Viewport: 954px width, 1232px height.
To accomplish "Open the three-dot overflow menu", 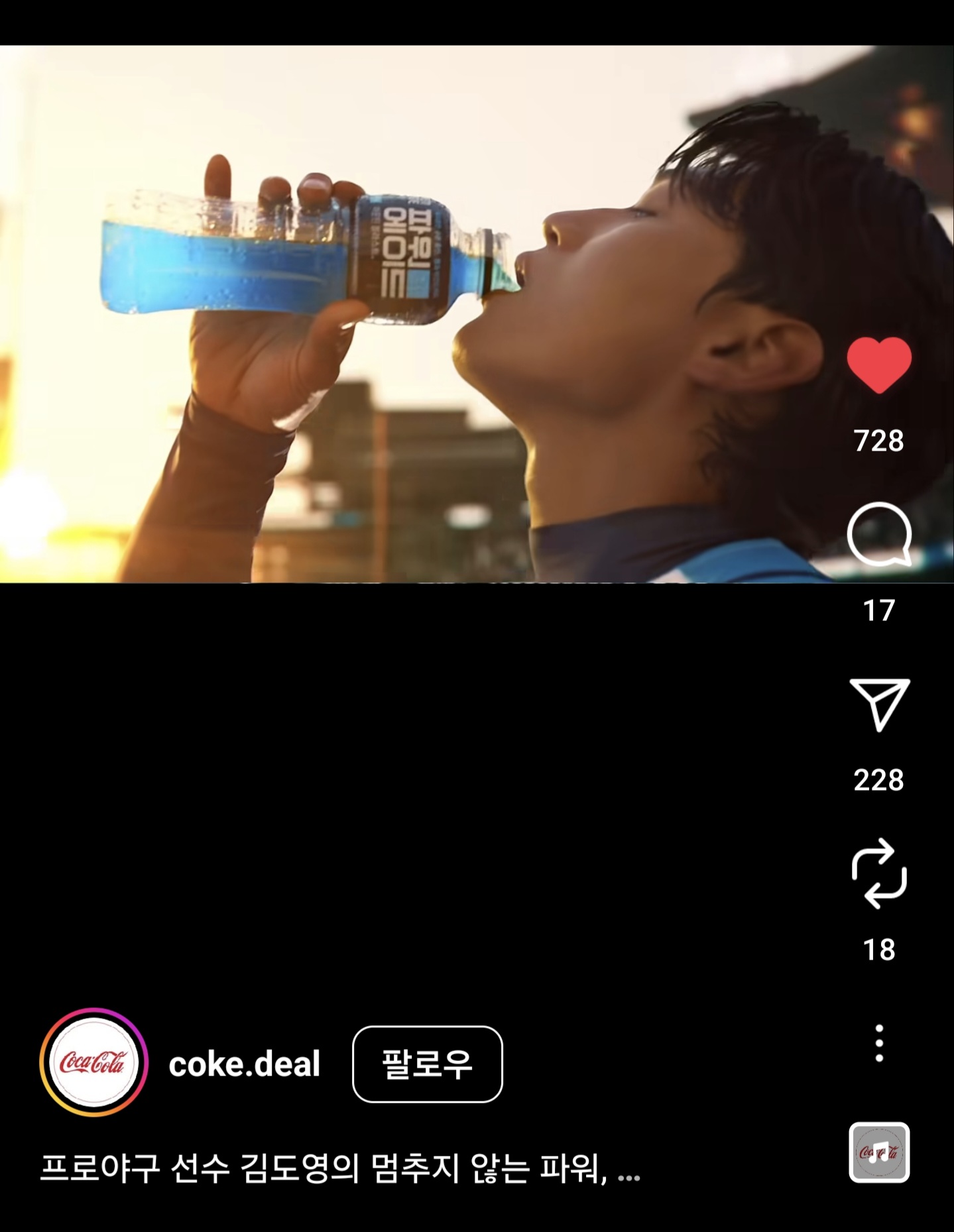I will (879, 1043).
